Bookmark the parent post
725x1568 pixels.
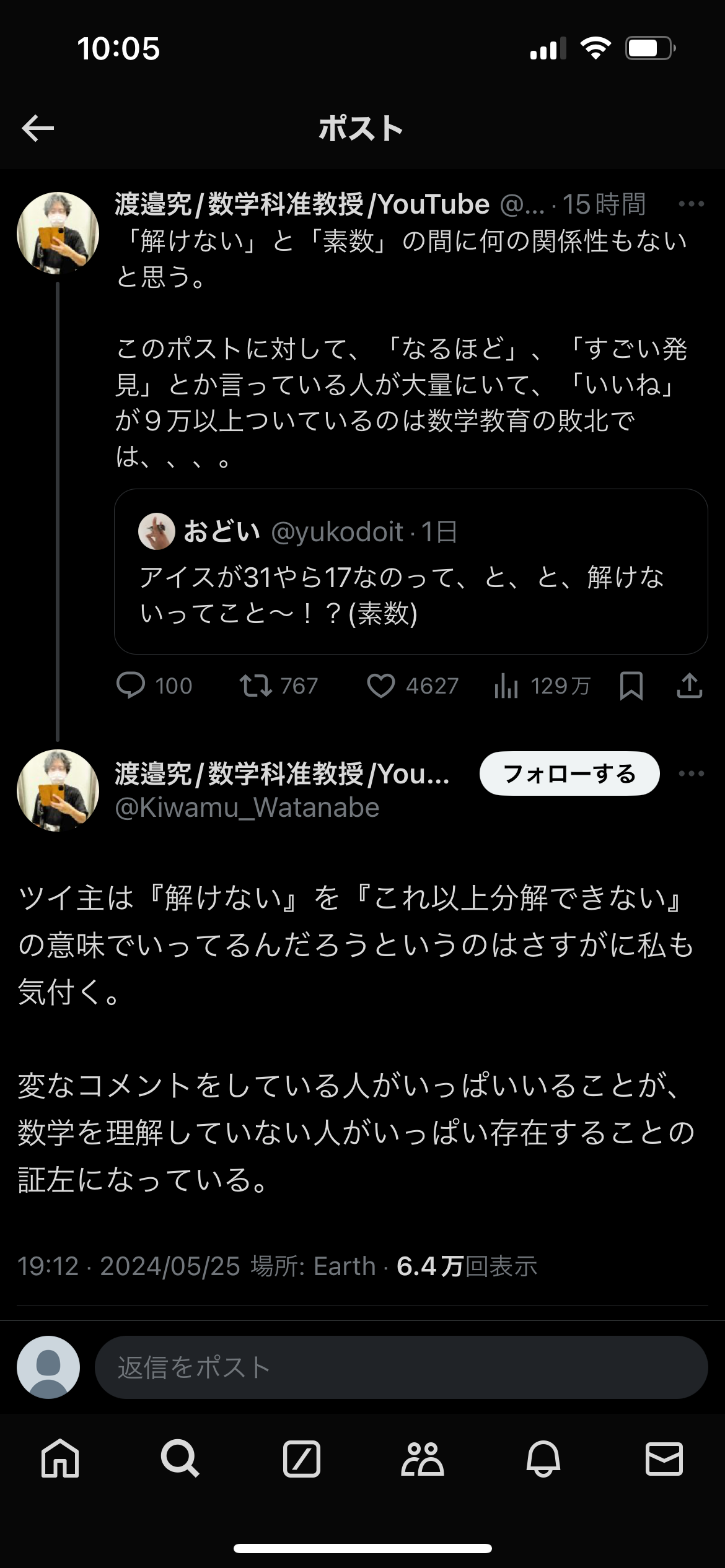pyautogui.click(x=631, y=686)
